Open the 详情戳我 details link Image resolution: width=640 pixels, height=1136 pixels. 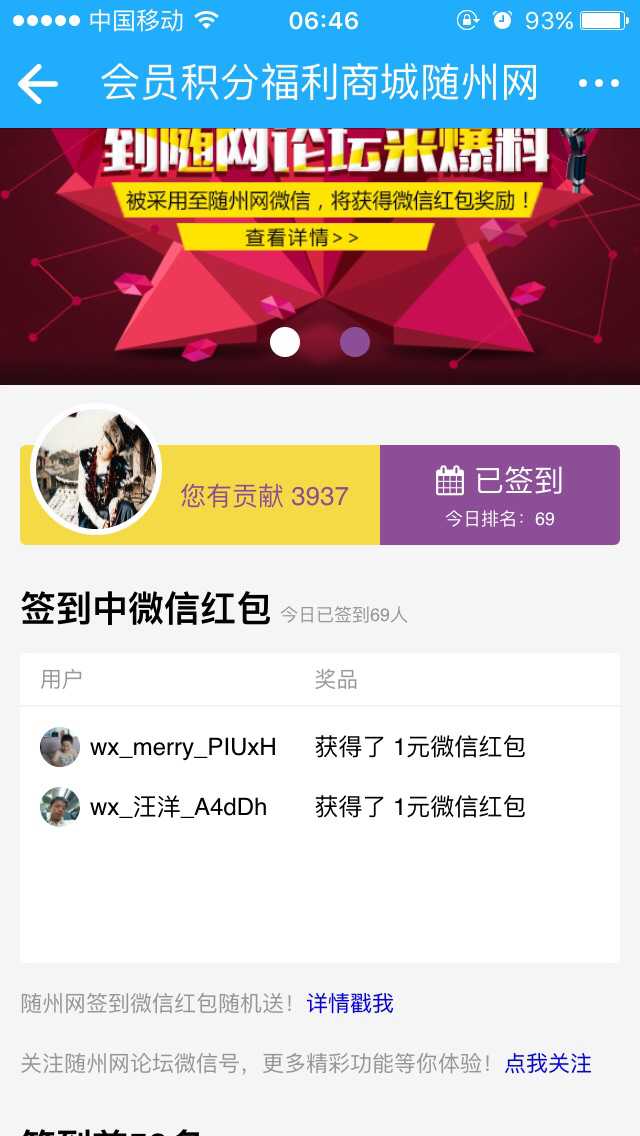pos(350,1003)
